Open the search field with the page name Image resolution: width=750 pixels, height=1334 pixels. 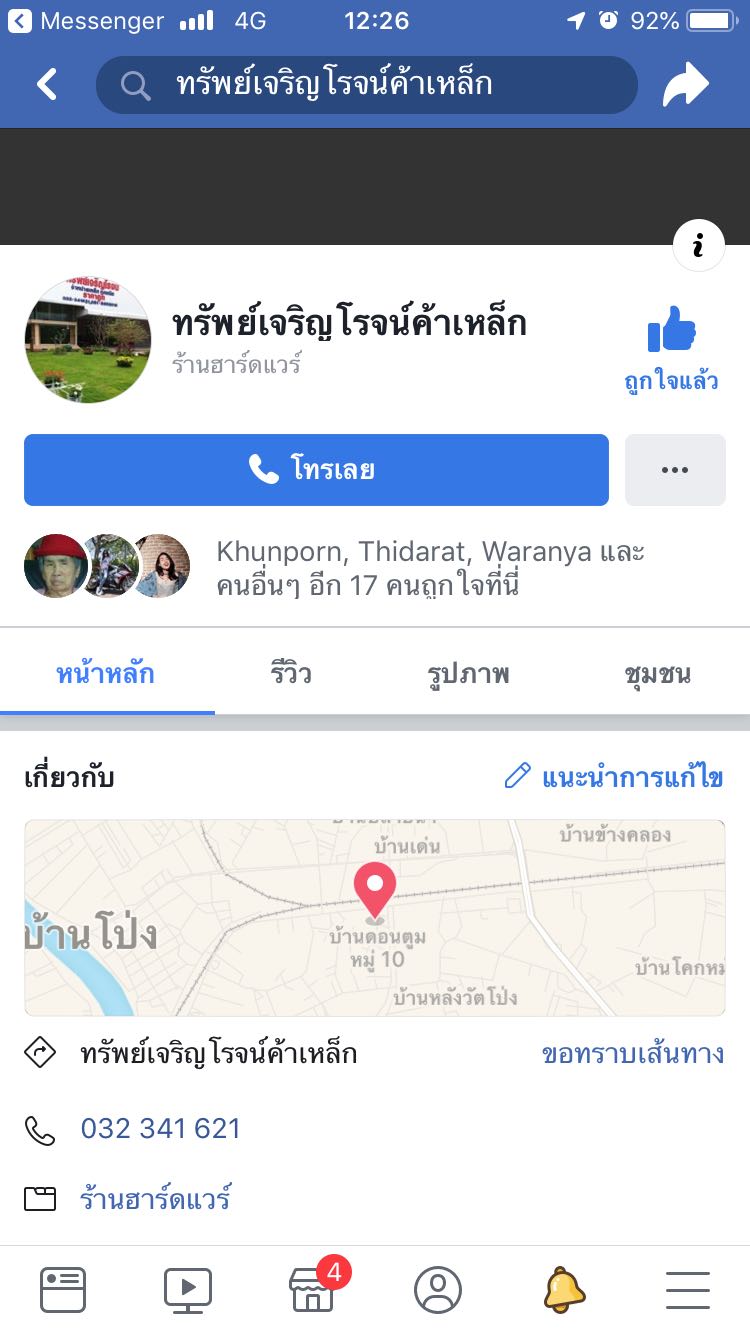pos(366,85)
